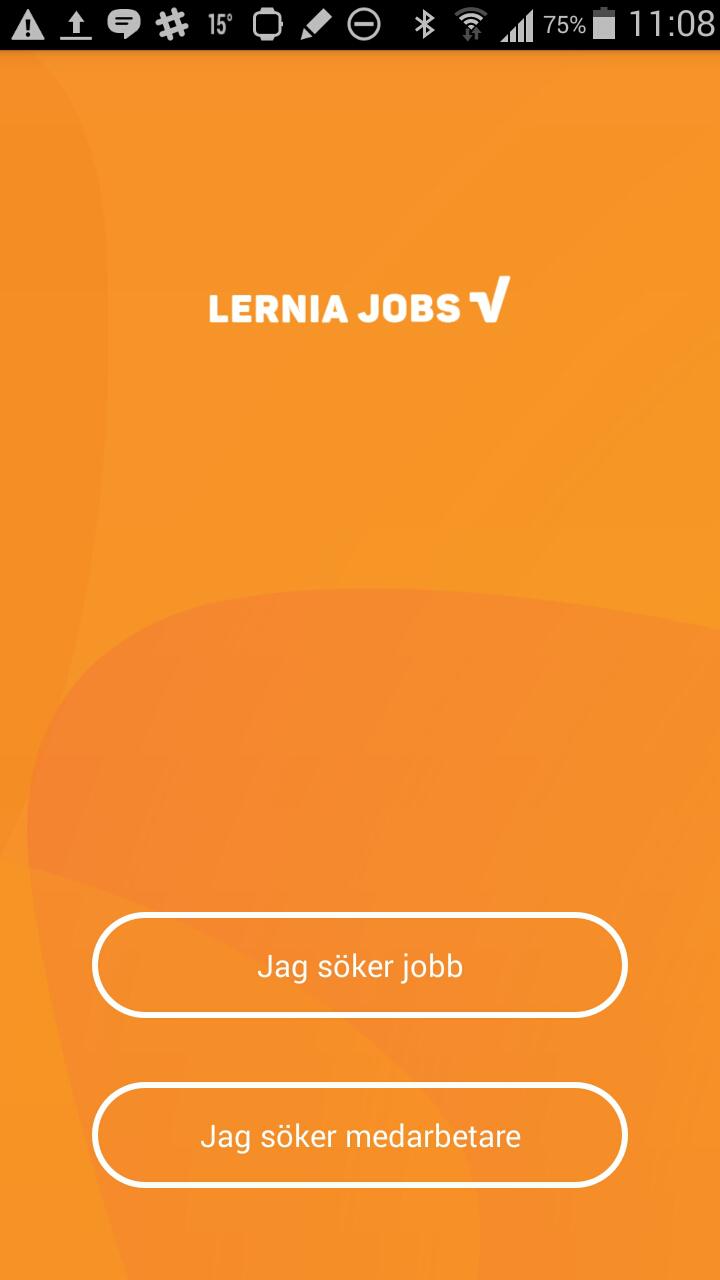Open the weather notification showing 15 degrees

(x=220, y=24)
